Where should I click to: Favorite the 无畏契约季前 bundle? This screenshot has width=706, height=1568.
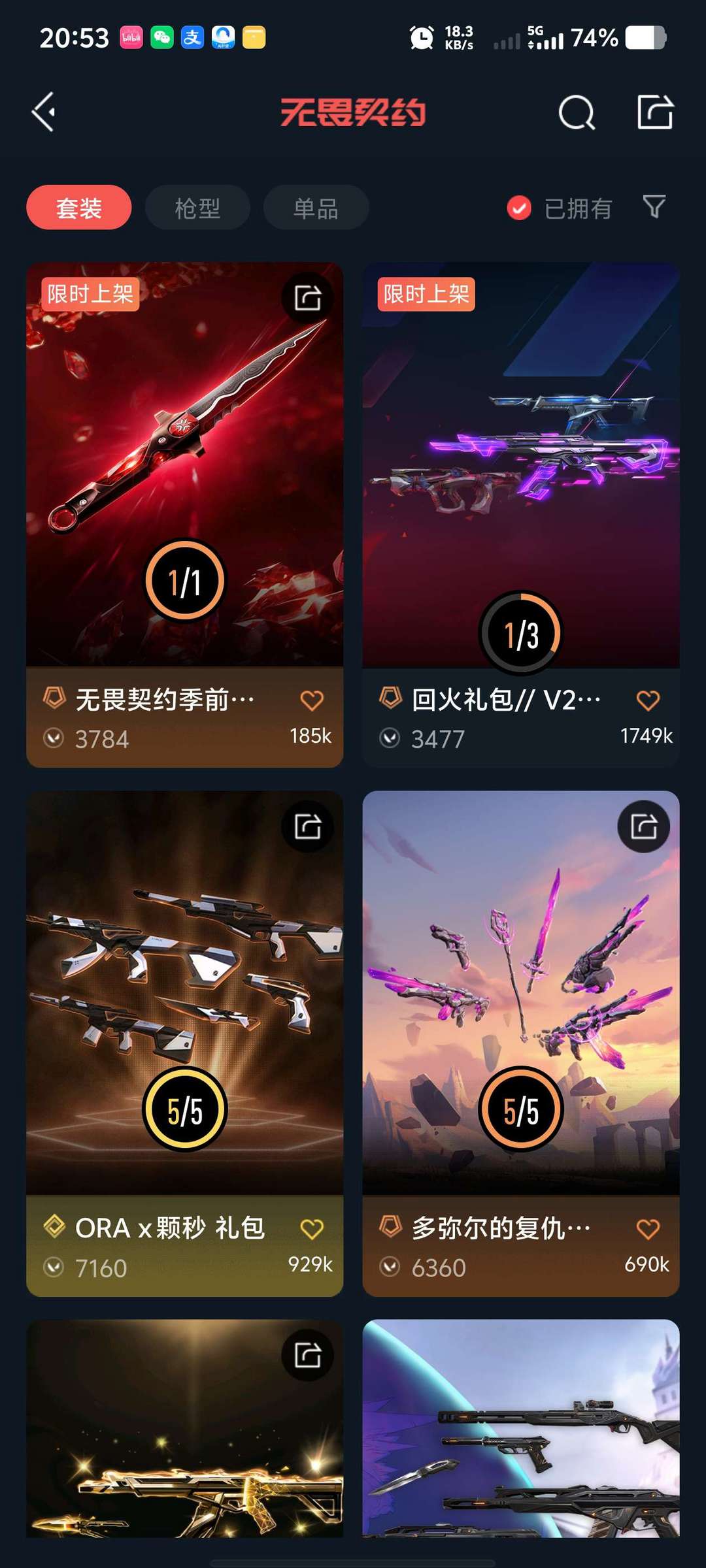click(x=312, y=700)
